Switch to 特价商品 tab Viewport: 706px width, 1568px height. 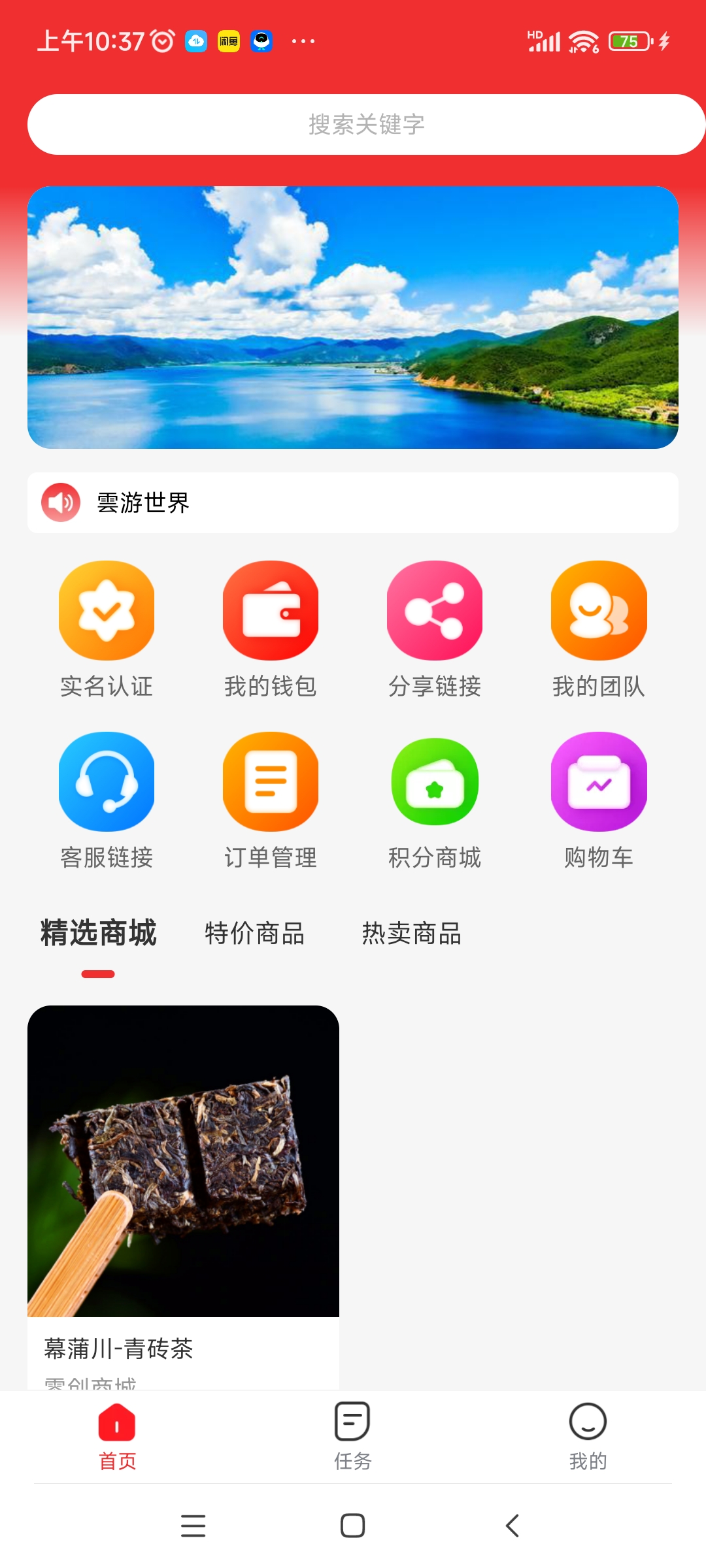255,933
